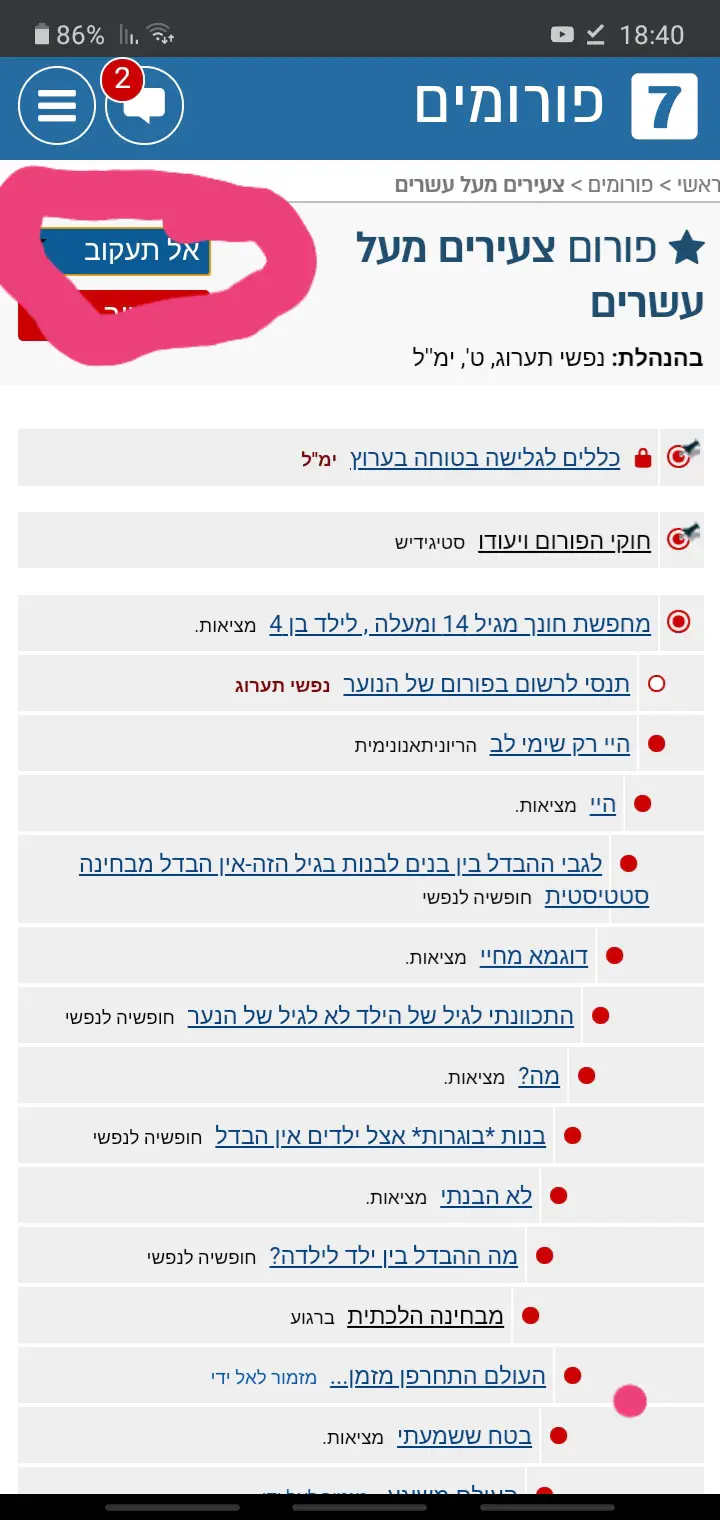Open thread מחפשת חונך מגיל 14 ומעלה

(460, 624)
